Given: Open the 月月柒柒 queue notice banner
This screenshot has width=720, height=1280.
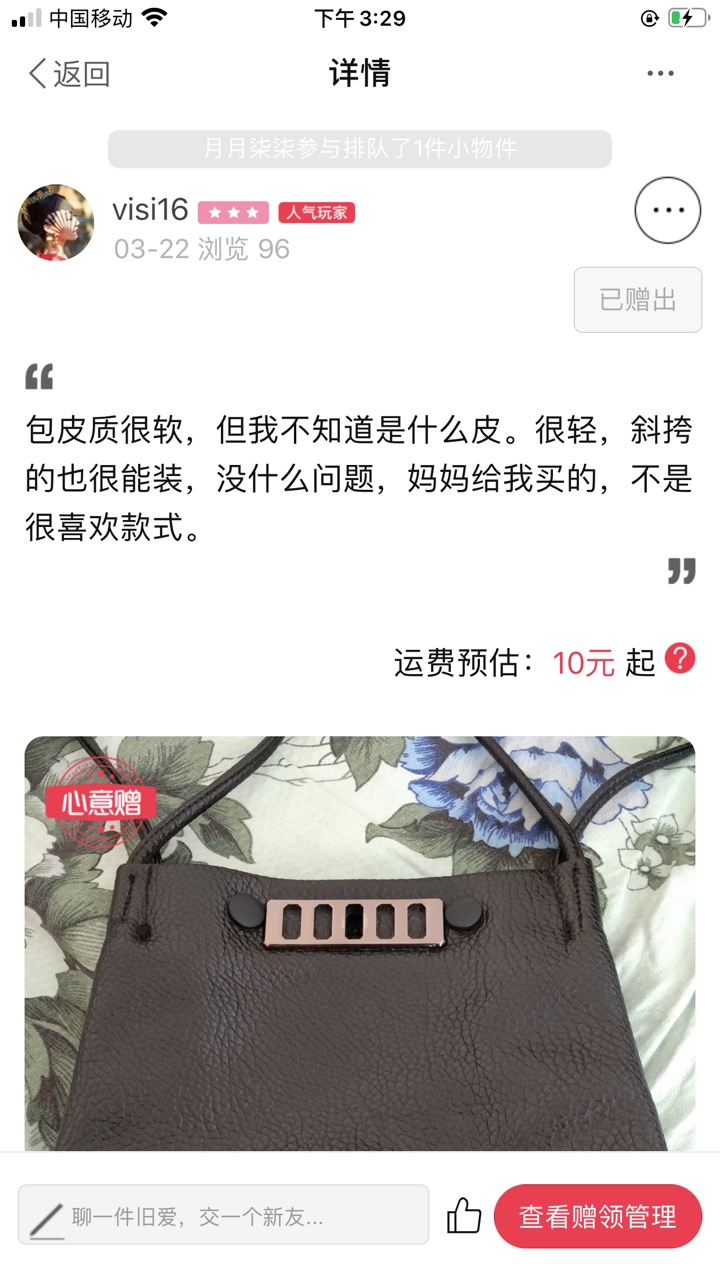Looking at the screenshot, I should pos(360,149).
